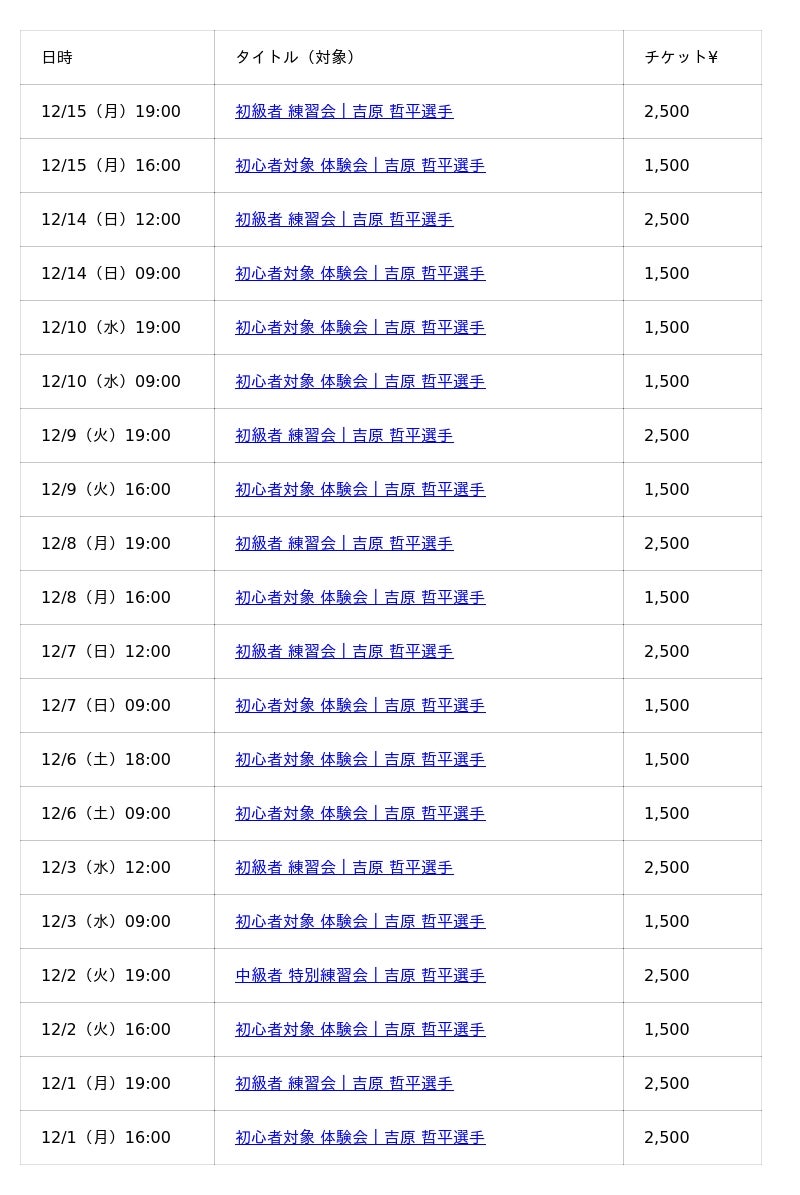The height and width of the screenshot is (1195, 800).
Task: View the 12/2 16:00 初心者対象 体験会 event
Action: click(x=360, y=1030)
